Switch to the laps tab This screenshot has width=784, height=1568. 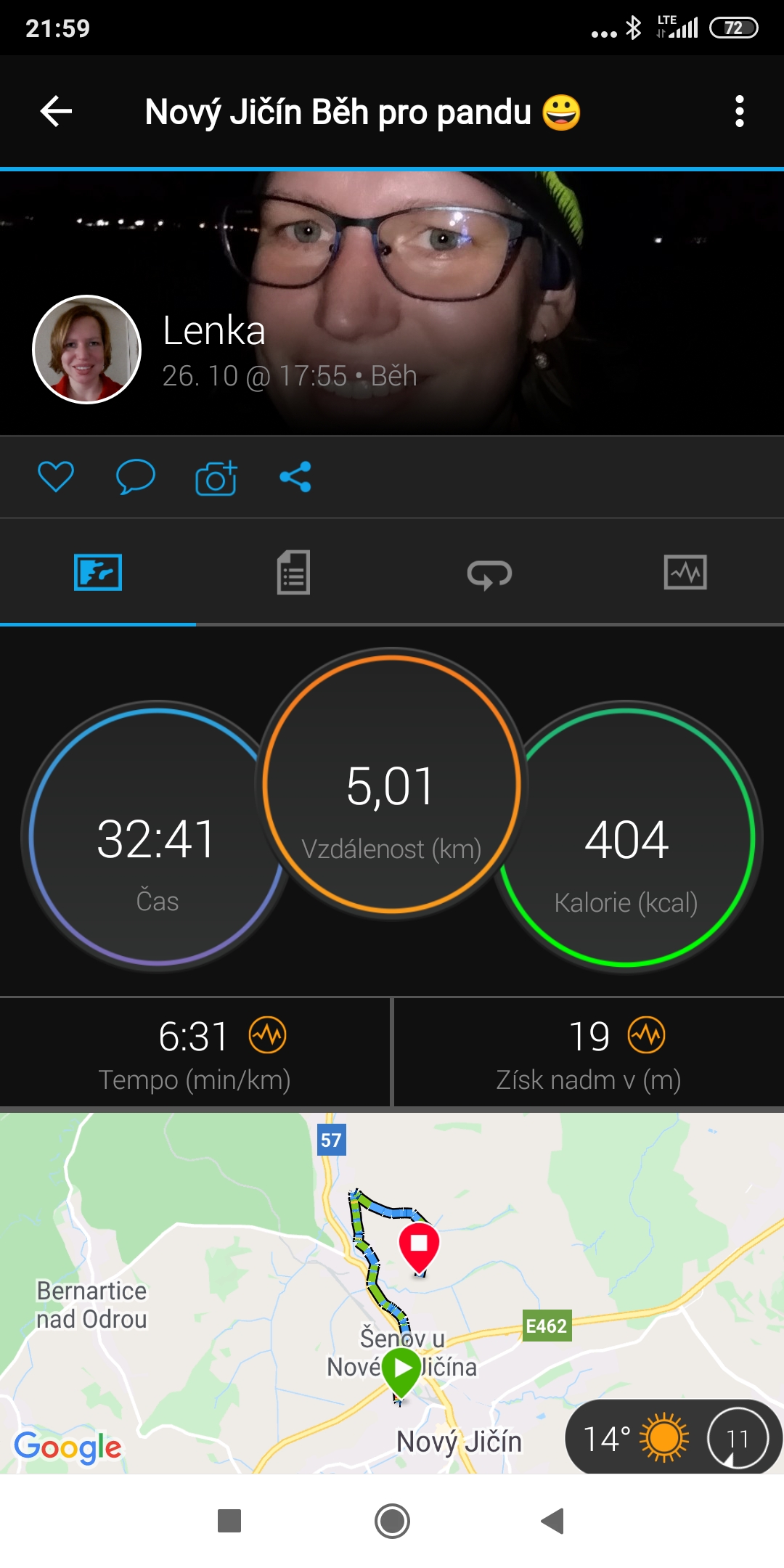click(x=489, y=574)
